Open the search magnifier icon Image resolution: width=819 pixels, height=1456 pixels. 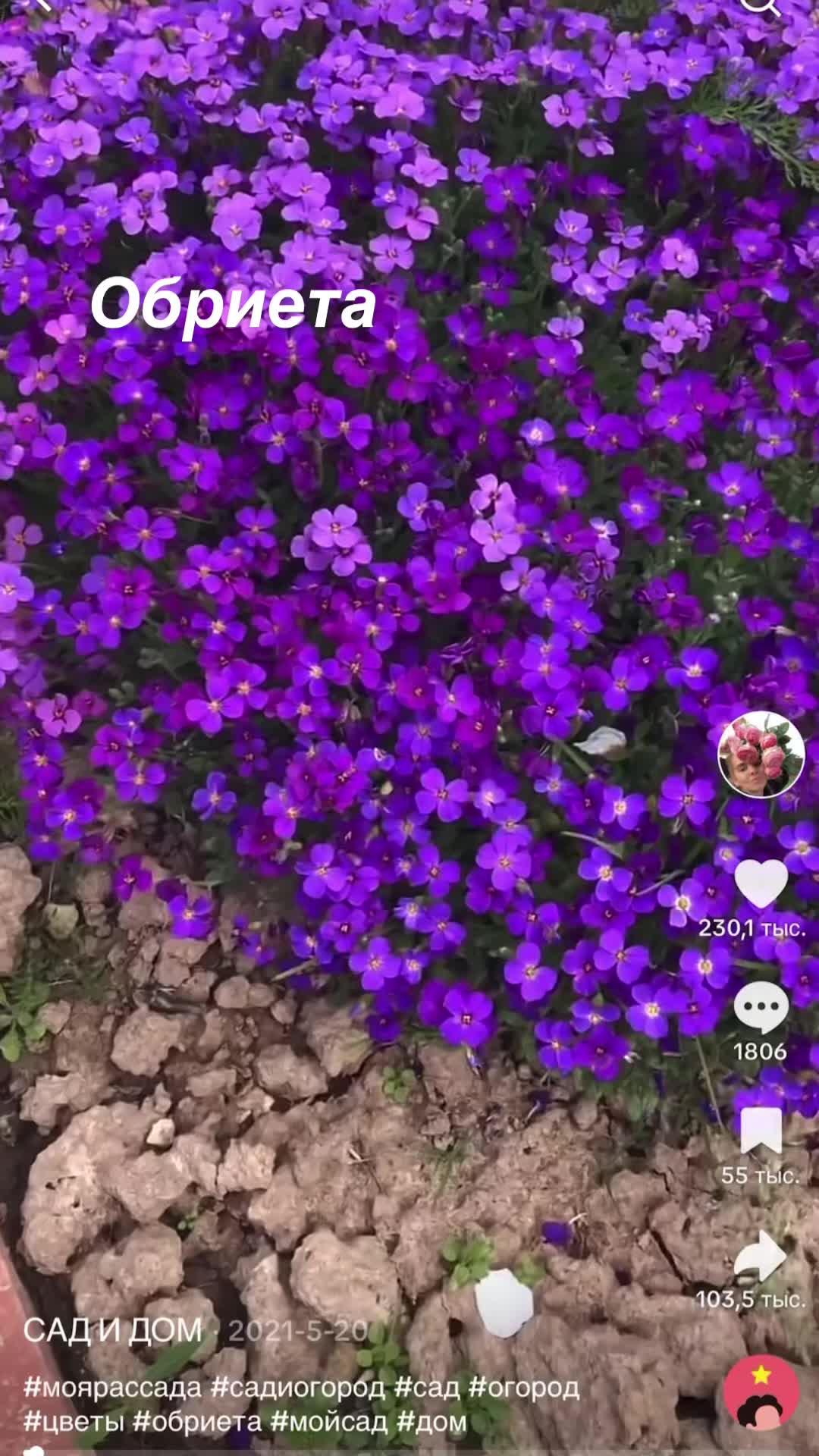759,6
